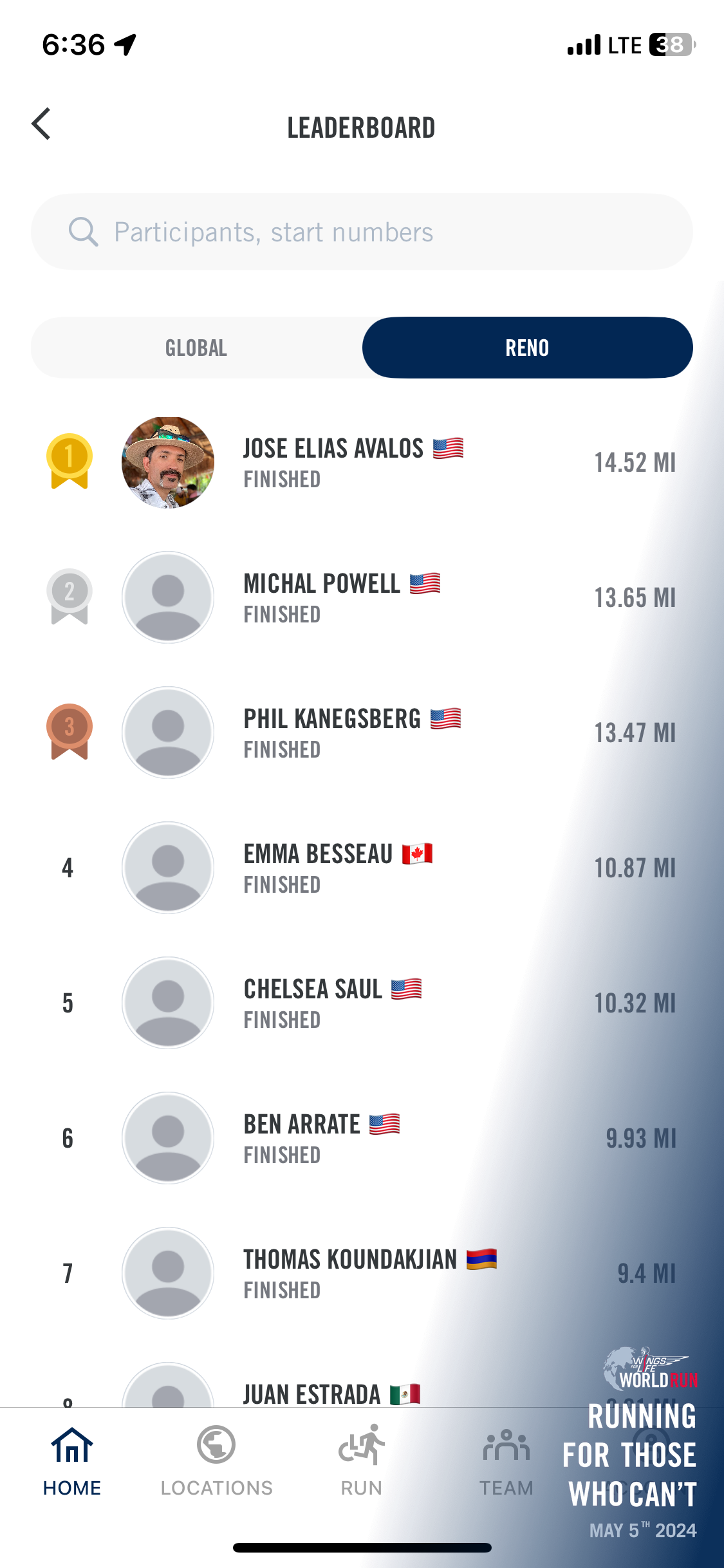Open the Home tab
724x1568 pixels.
coord(72,1461)
